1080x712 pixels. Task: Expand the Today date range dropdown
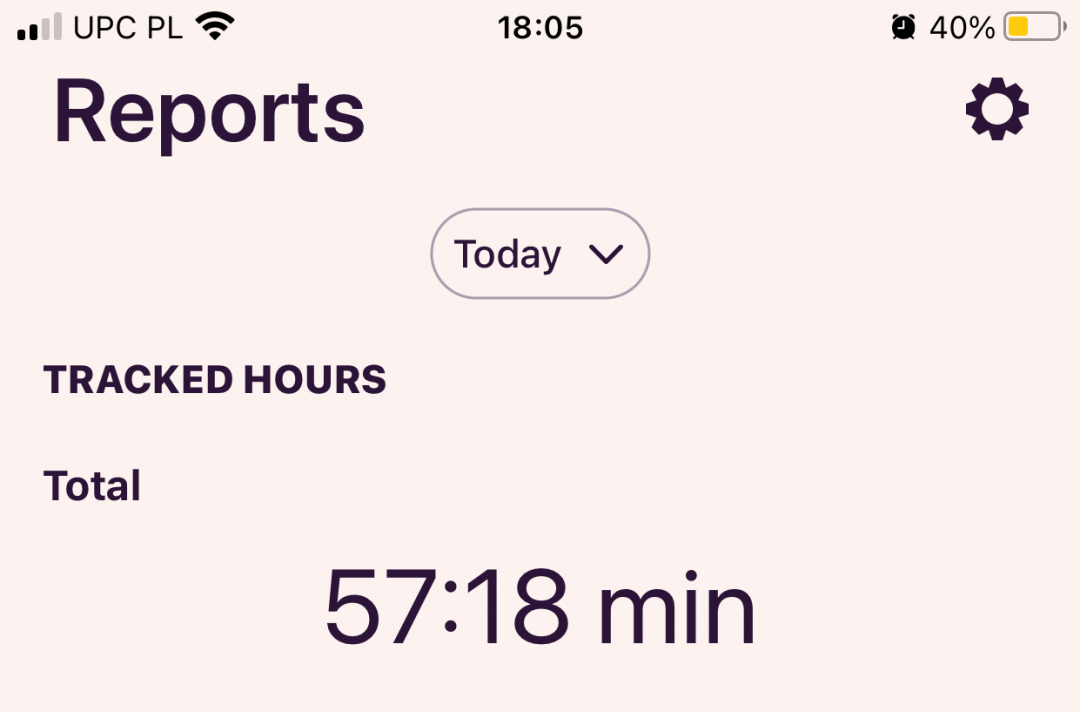pyautogui.click(x=540, y=254)
